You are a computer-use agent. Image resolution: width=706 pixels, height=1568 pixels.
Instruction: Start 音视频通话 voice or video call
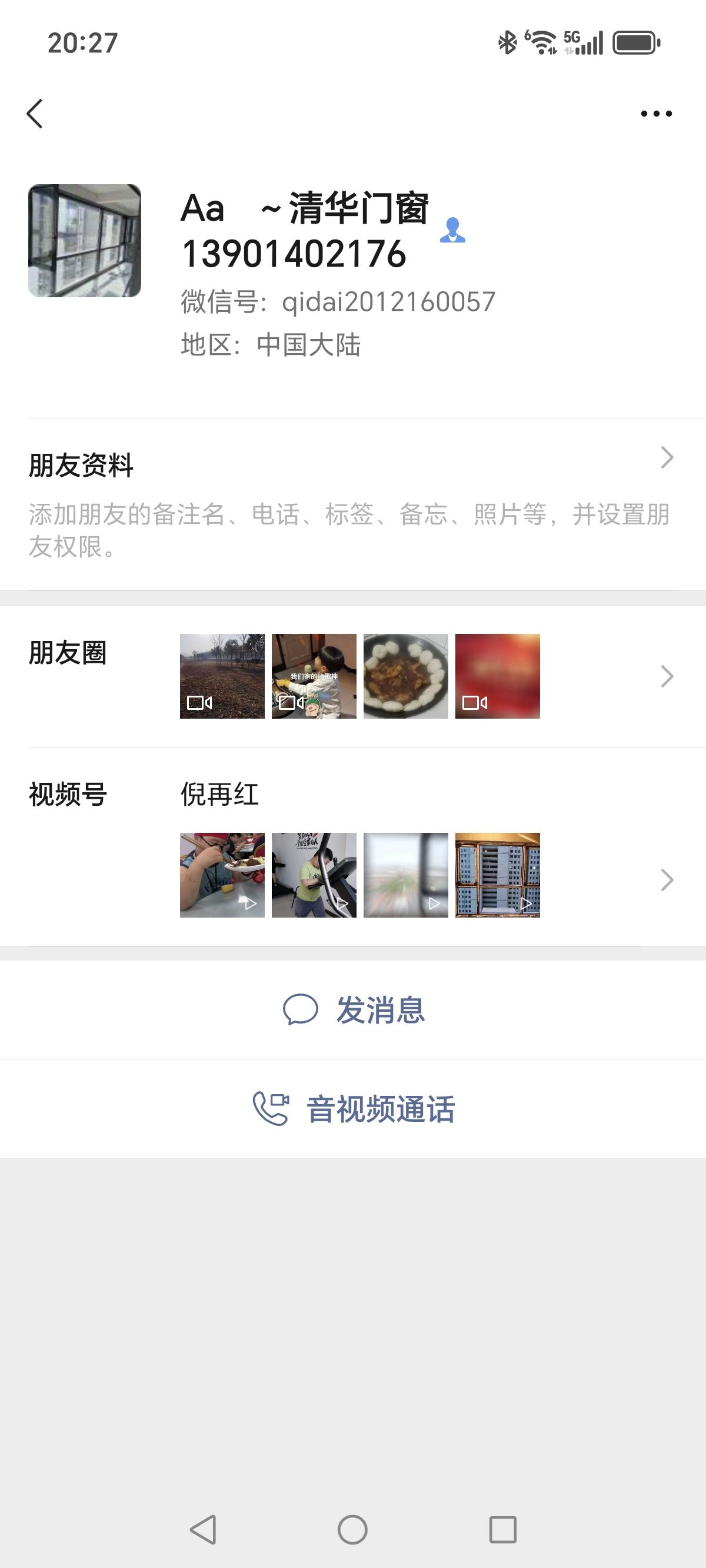[353, 1108]
